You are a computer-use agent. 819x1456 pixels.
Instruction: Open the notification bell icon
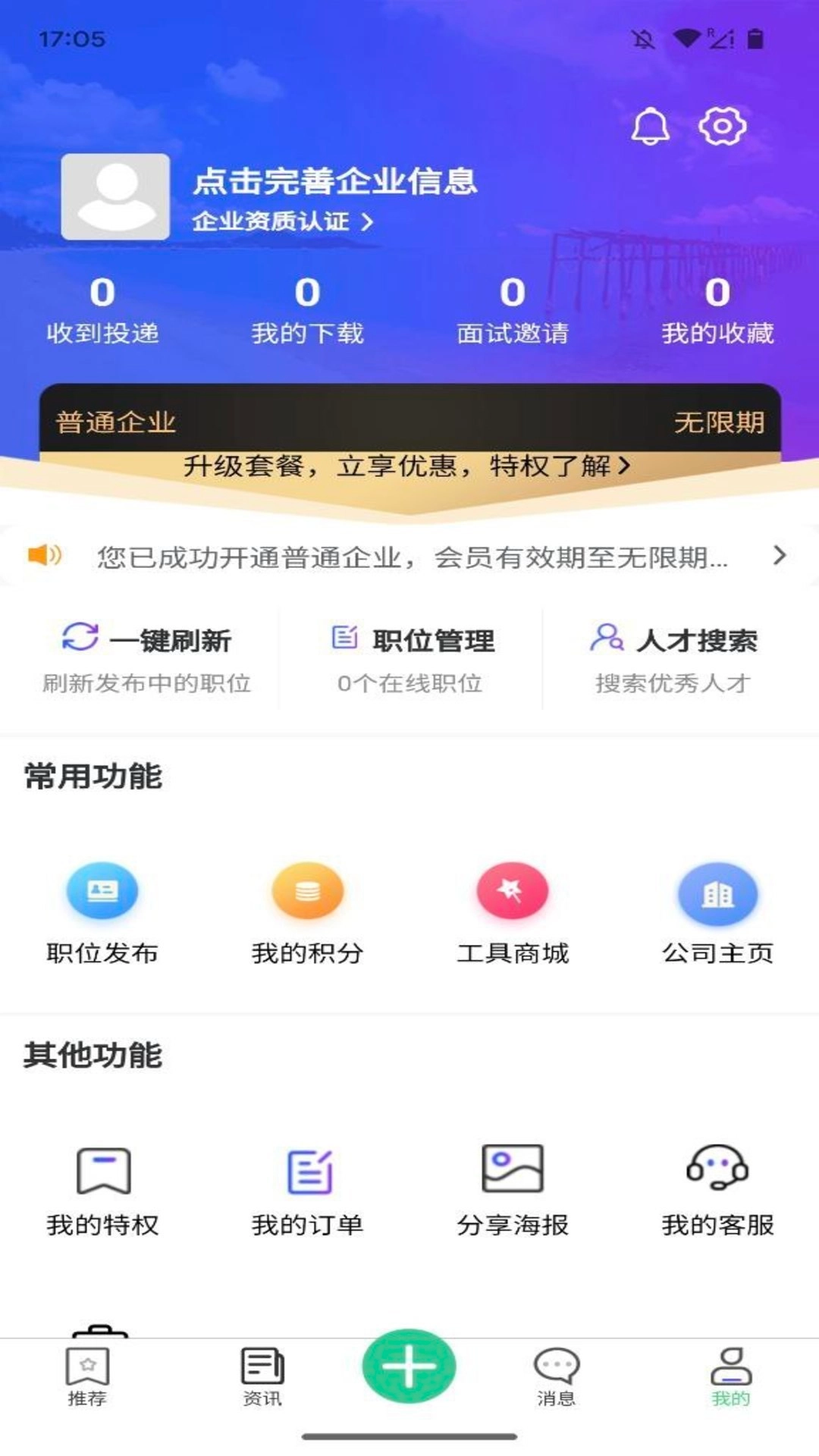tap(650, 127)
